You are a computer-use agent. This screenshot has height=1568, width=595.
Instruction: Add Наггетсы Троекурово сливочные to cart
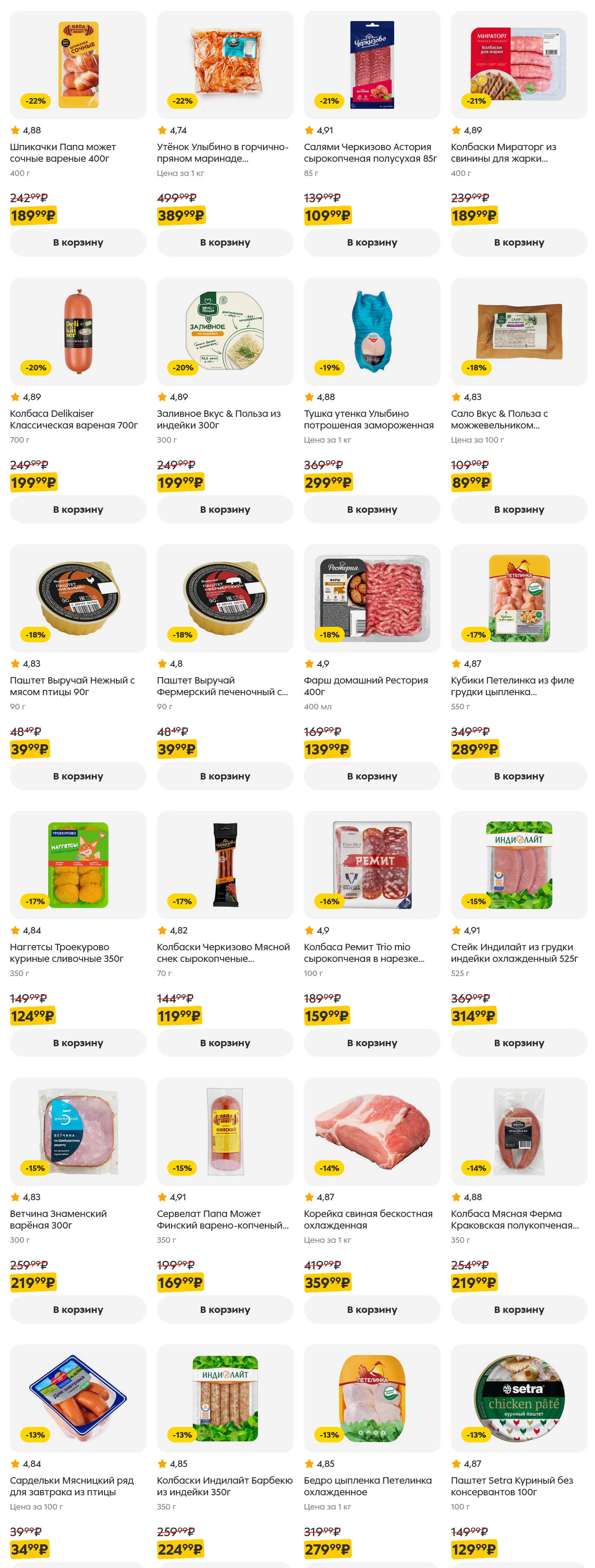click(78, 1042)
